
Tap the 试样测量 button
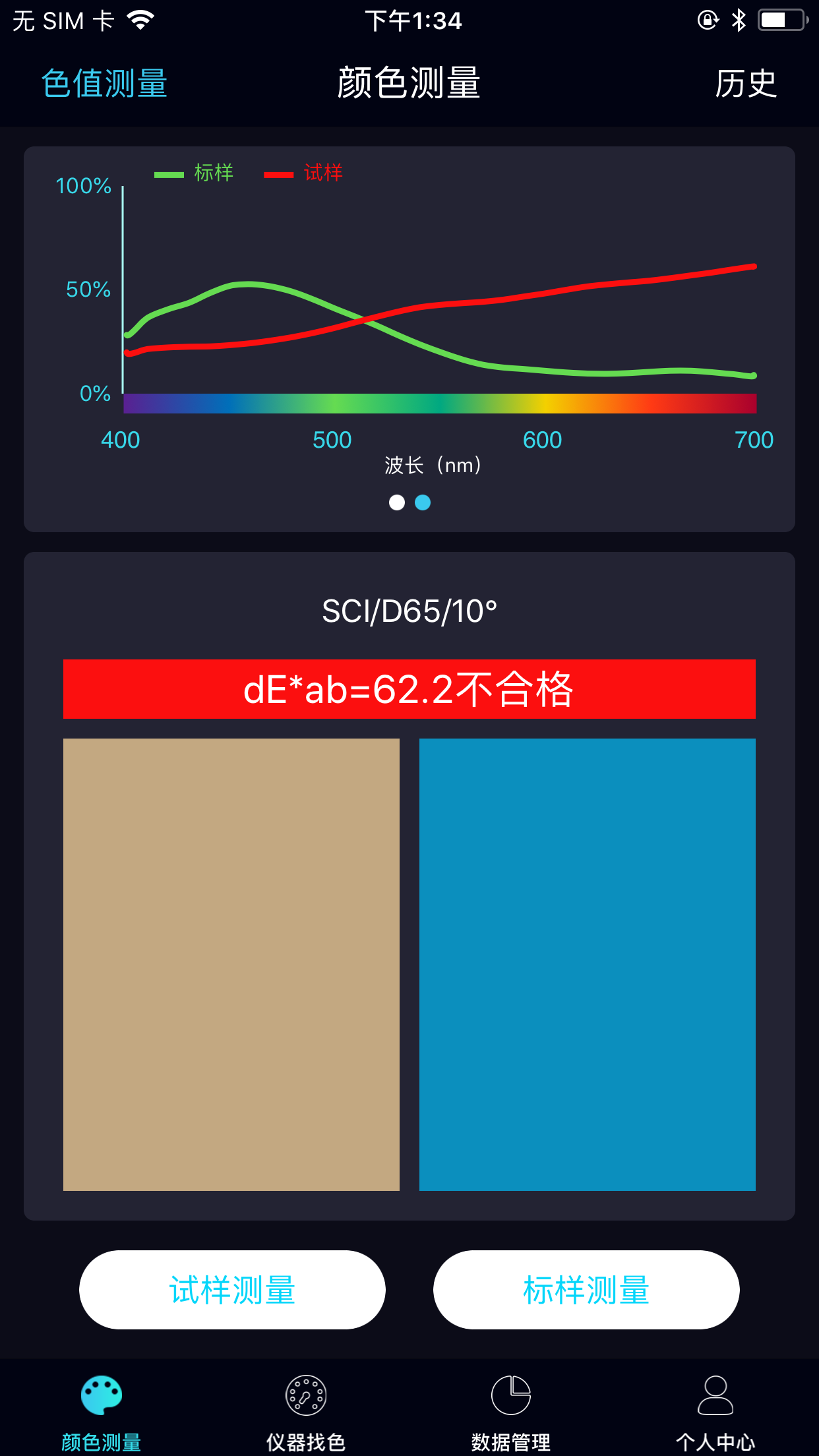click(232, 1290)
